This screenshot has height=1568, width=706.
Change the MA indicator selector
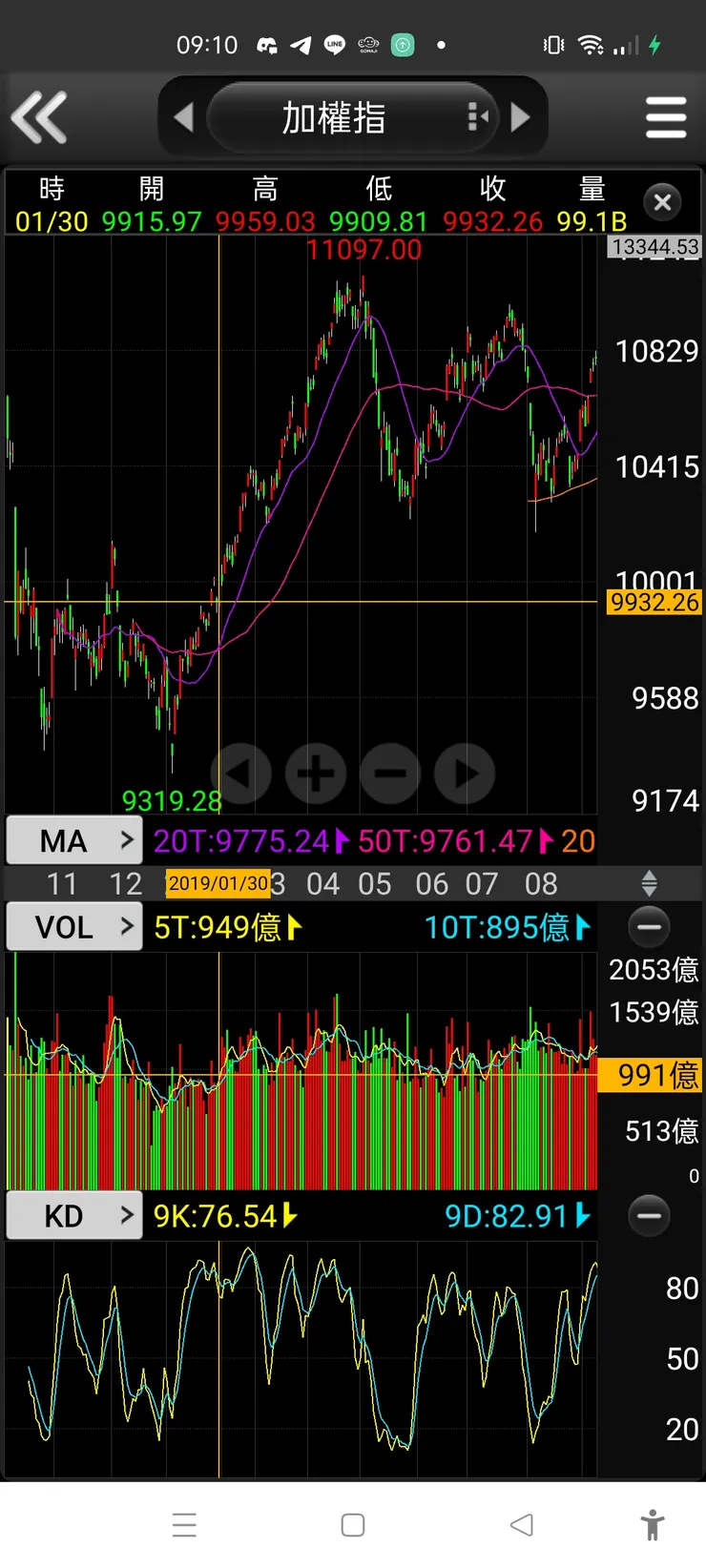pyautogui.click(x=74, y=840)
